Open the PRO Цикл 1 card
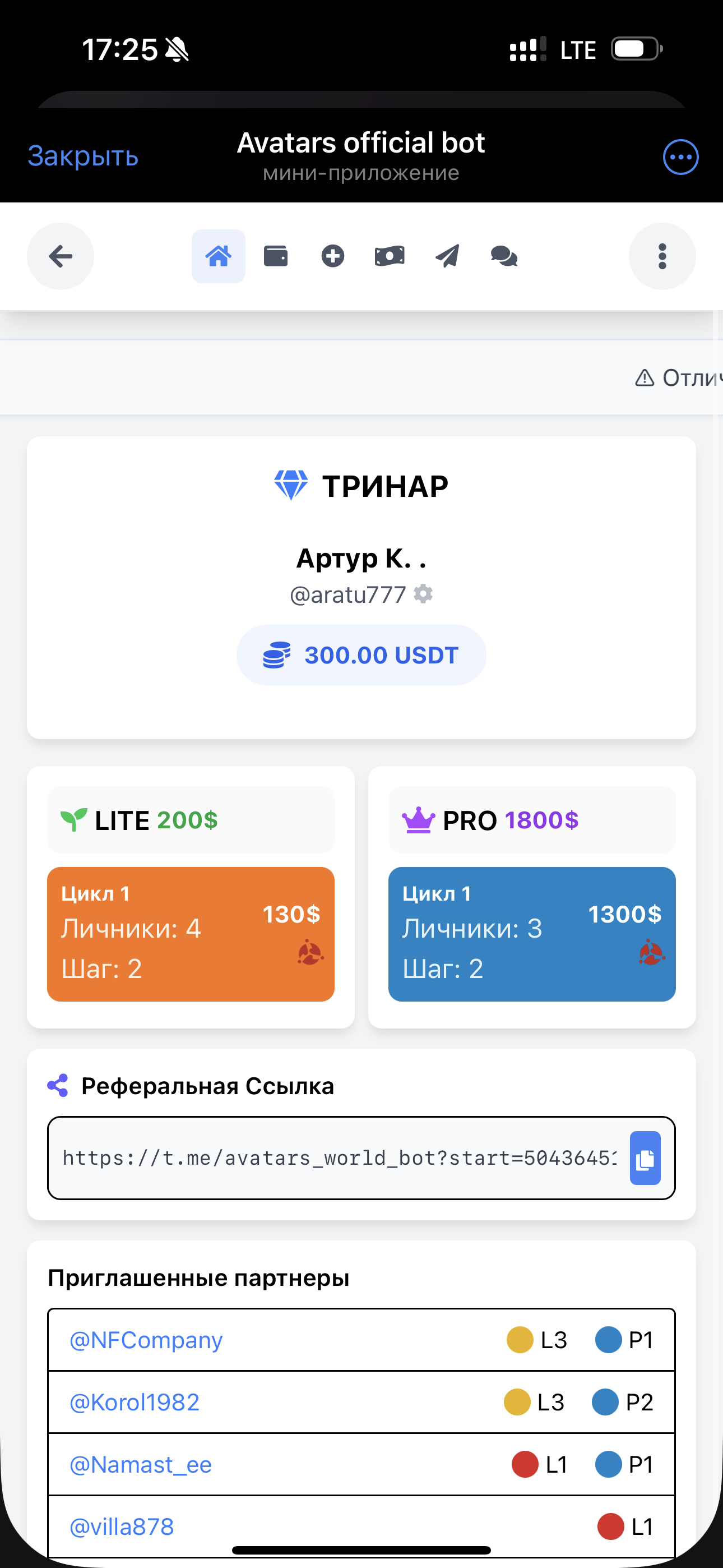The image size is (723, 1568). [x=531, y=934]
